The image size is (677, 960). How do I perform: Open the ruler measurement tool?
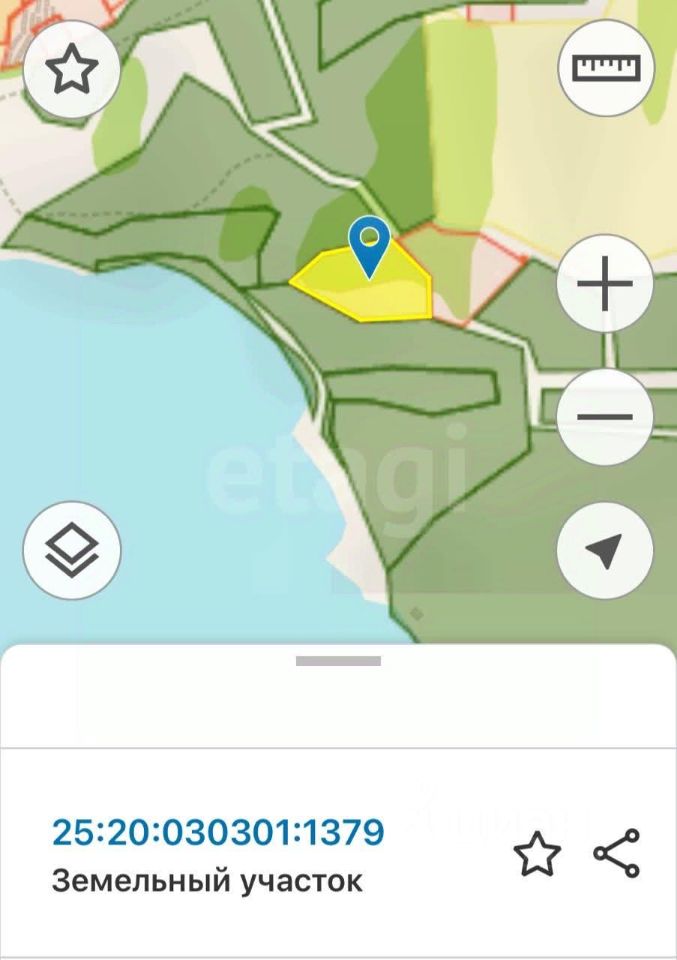(x=605, y=70)
